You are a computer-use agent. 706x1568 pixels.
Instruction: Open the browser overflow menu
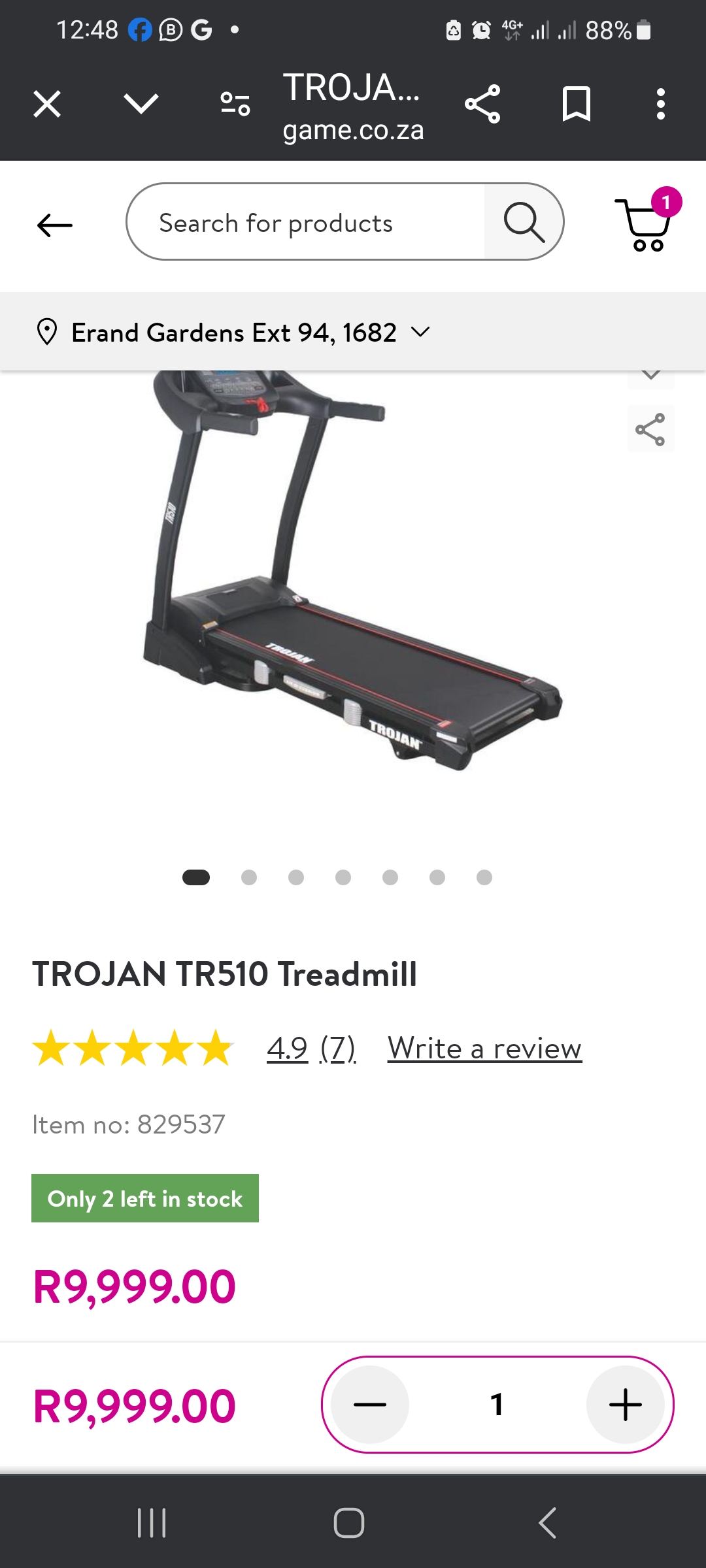coord(661,104)
